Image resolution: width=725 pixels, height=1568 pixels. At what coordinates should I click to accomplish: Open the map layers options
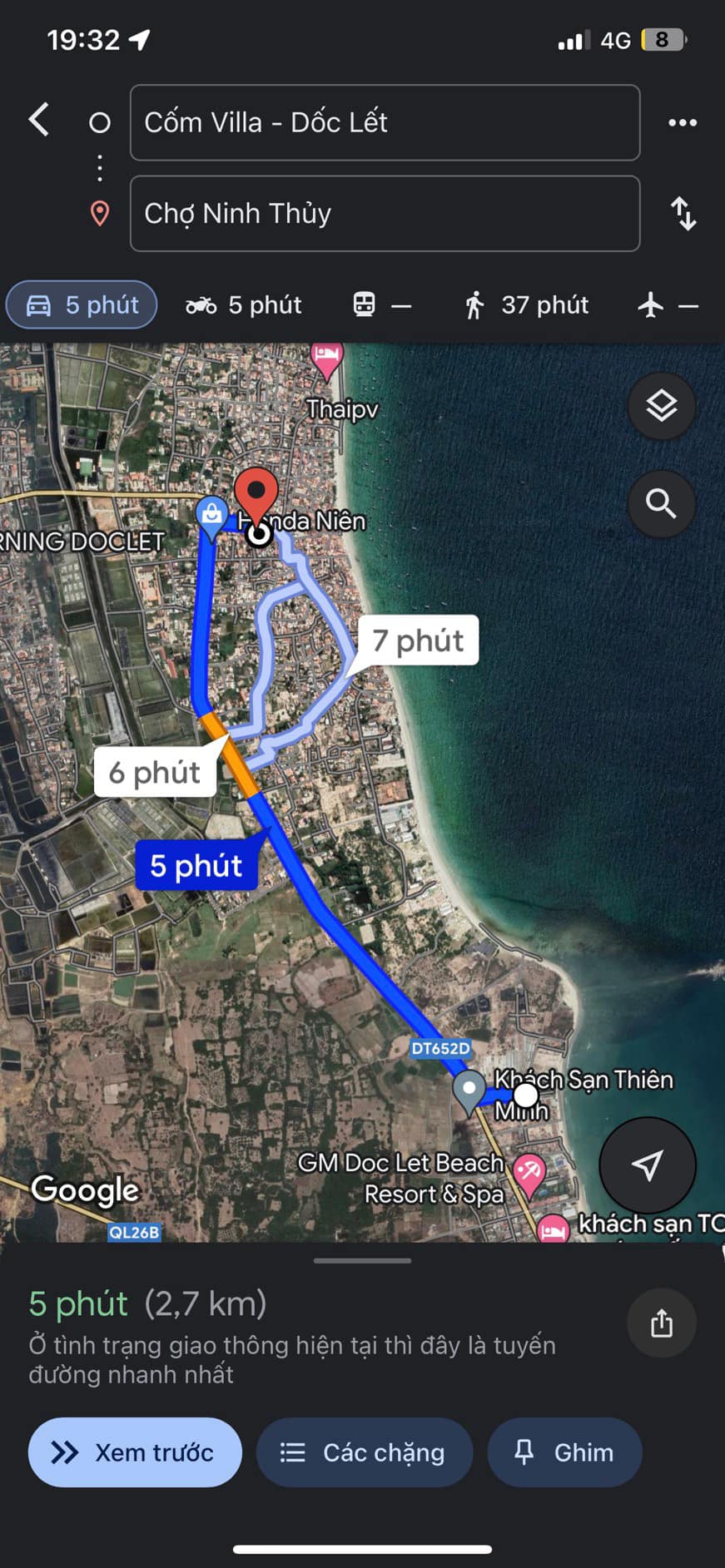(x=661, y=407)
